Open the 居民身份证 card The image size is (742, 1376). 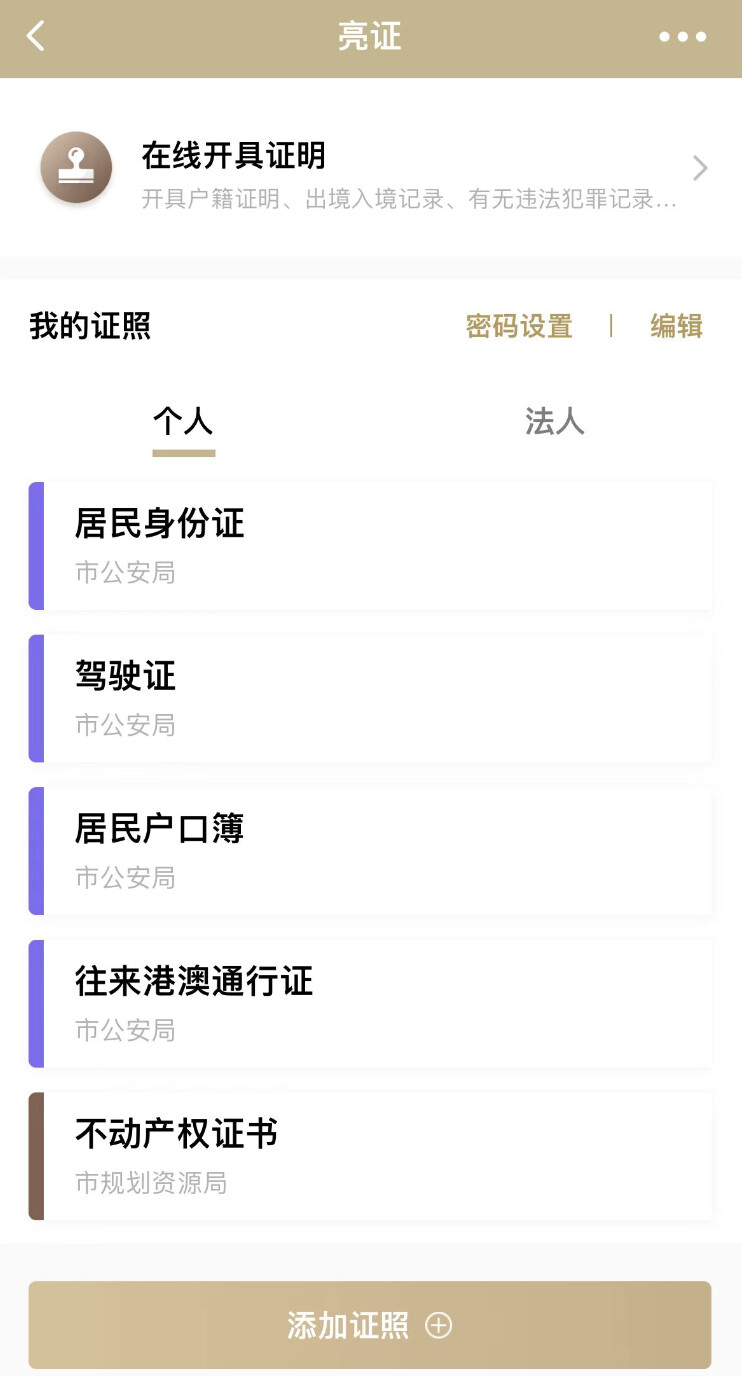pyautogui.click(x=370, y=546)
